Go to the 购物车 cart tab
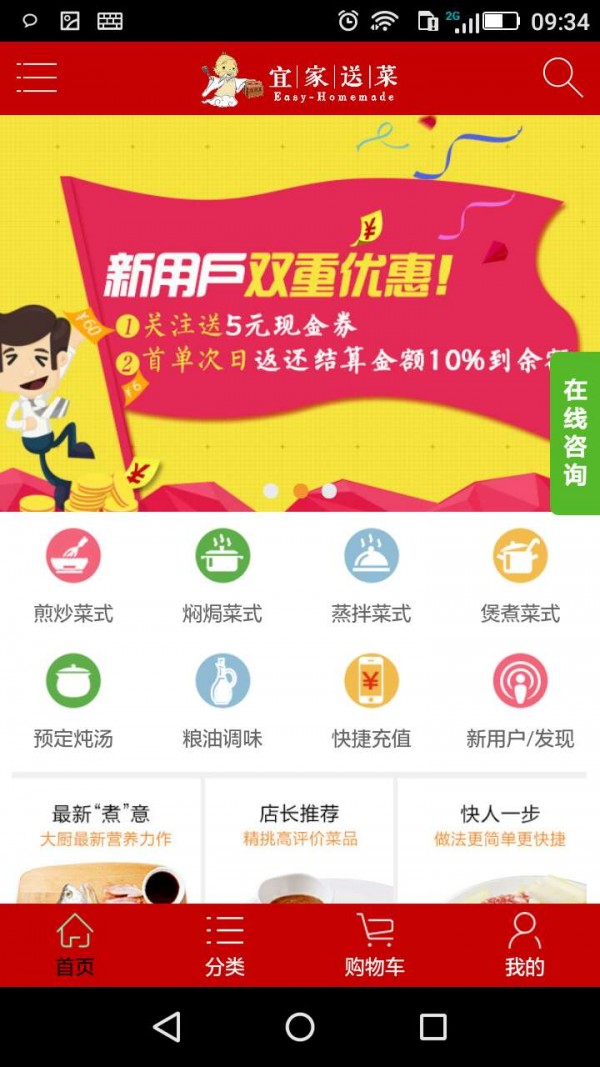Viewport: 600px width, 1067px height. click(x=375, y=945)
